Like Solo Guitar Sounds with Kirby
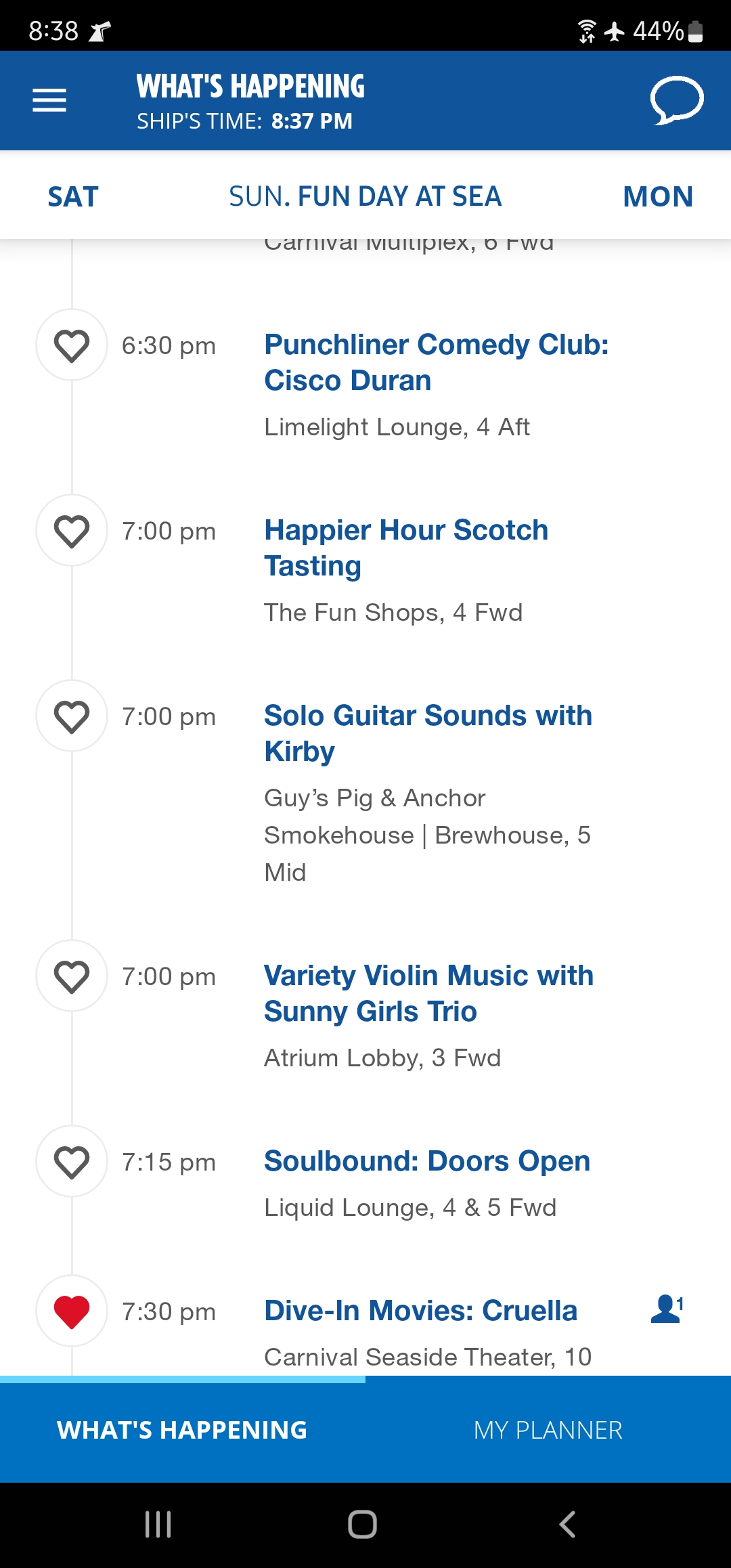 [72, 716]
